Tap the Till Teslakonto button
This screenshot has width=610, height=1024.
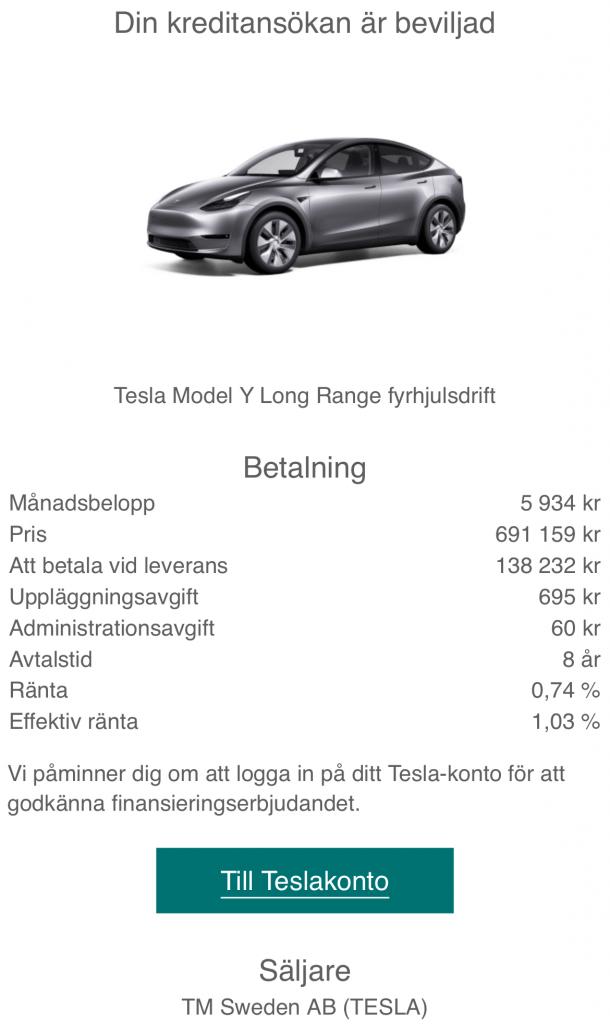[304, 880]
